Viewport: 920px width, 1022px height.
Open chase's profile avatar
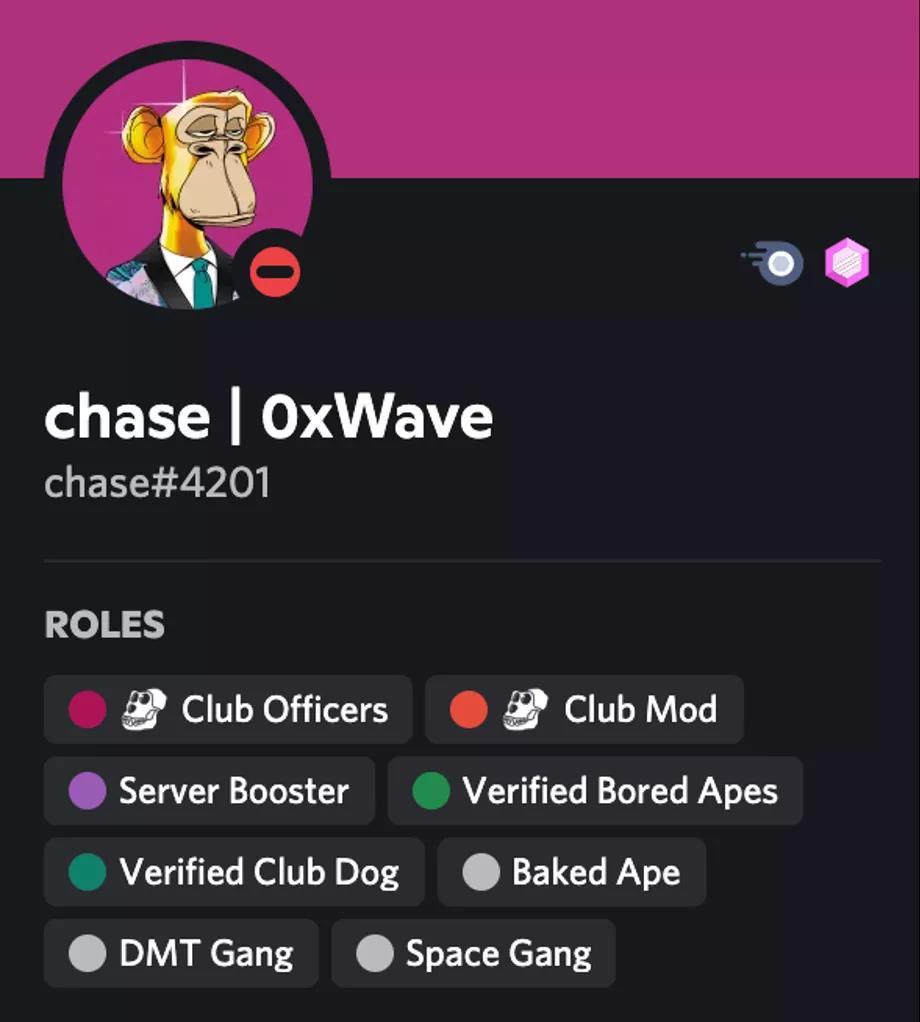[x=187, y=185]
